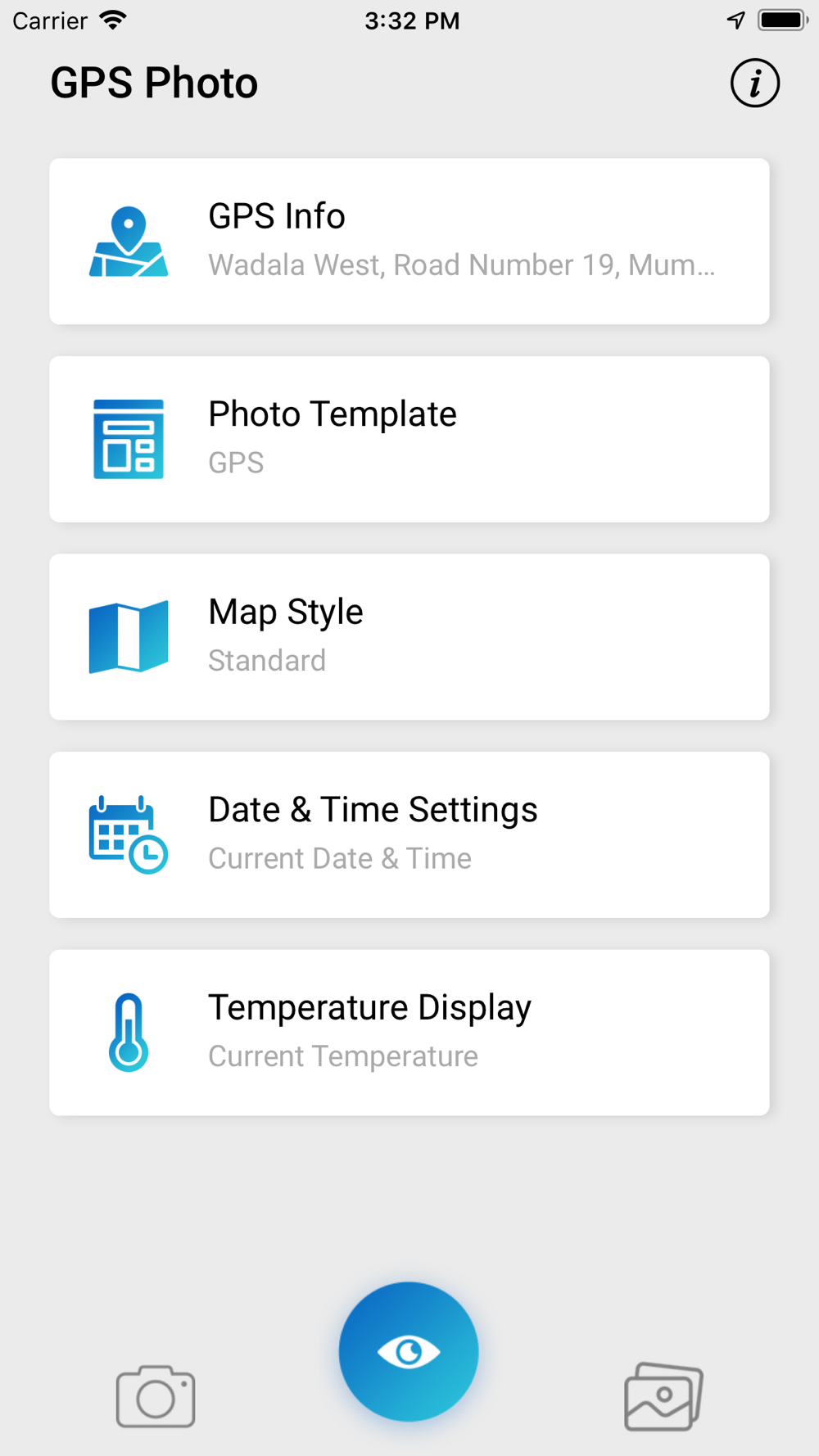Change the Map Style
Viewport: 819px width, 1456px height.
point(409,637)
